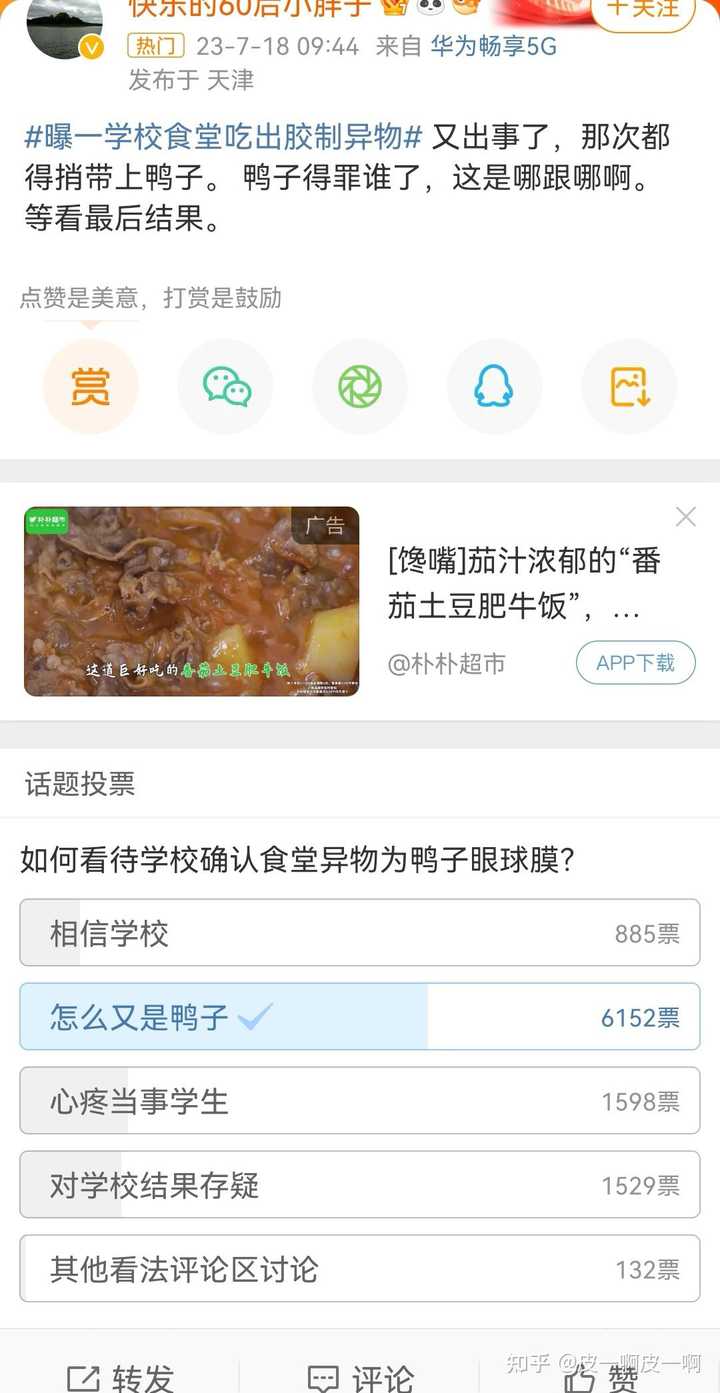The width and height of the screenshot is (720, 1393).
Task: Tip the author with the 赏 button
Action: [x=90, y=386]
